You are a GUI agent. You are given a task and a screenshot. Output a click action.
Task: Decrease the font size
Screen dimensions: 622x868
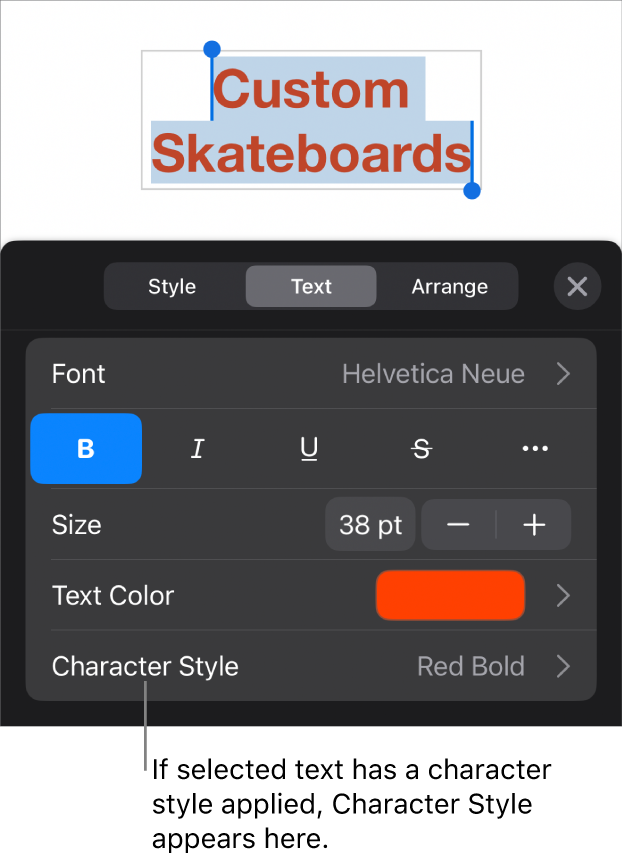[x=458, y=525]
